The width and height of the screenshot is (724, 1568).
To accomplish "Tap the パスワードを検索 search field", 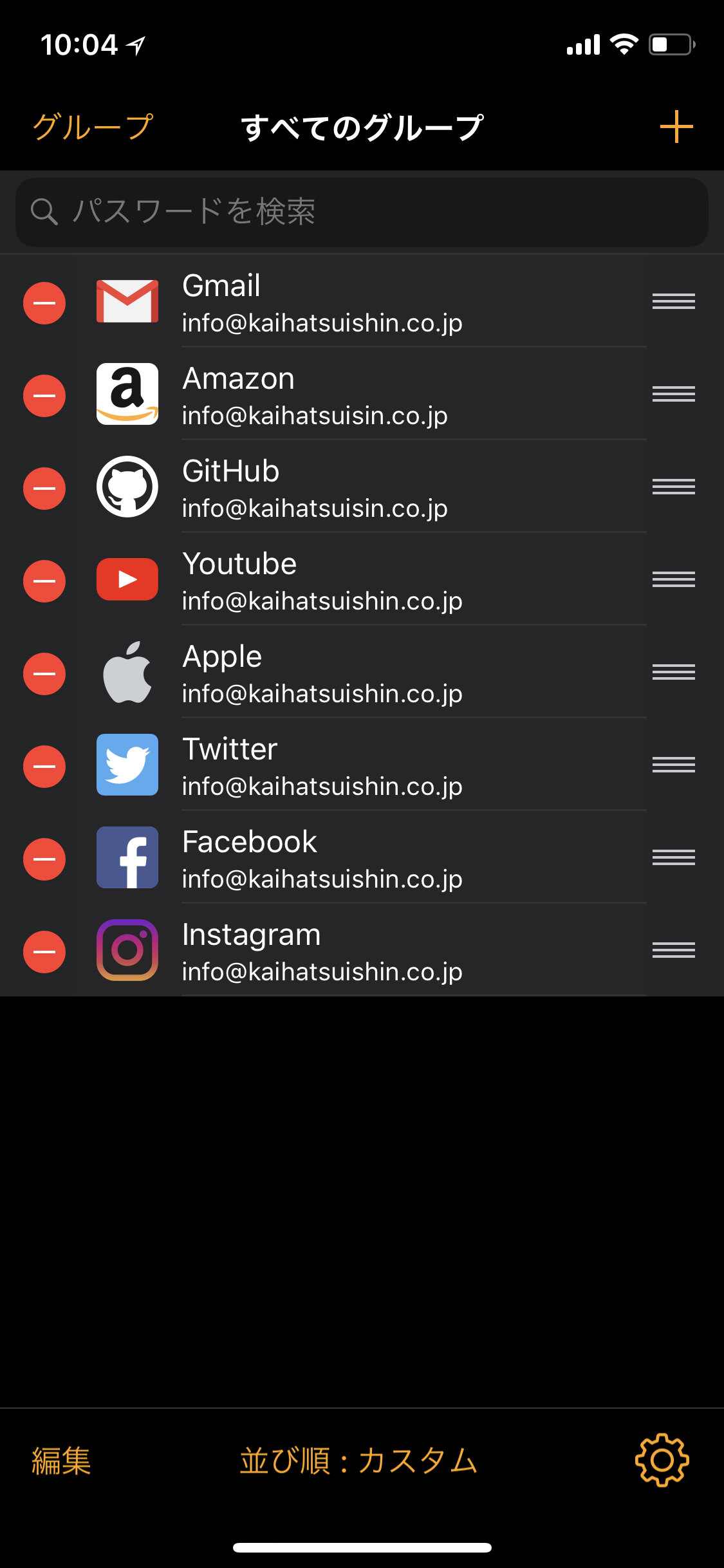I will coord(362,212).
